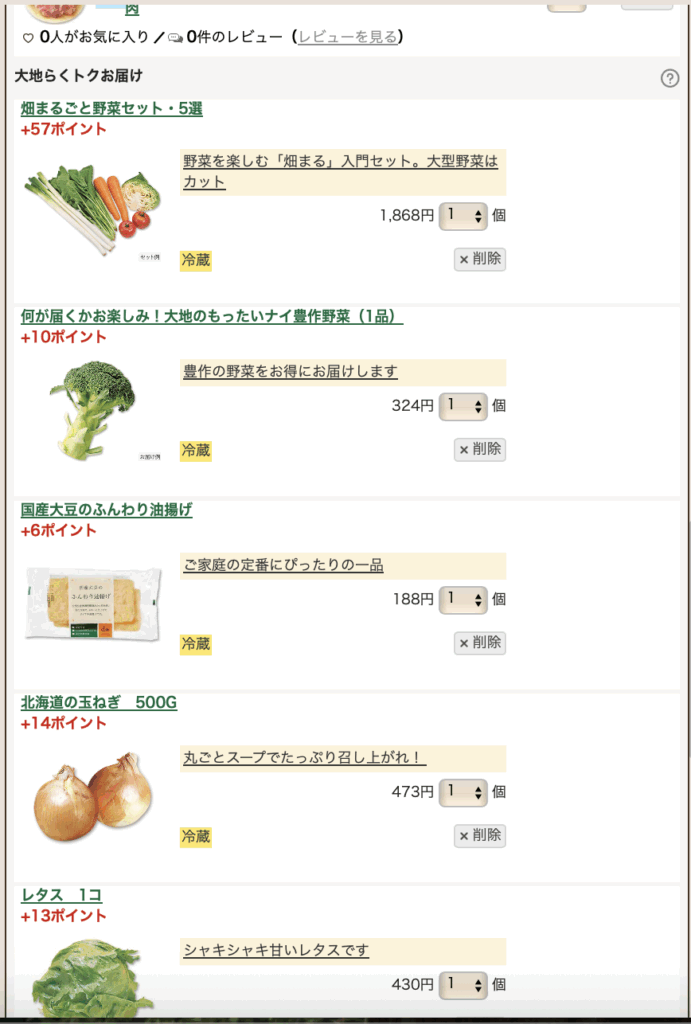
Task: Remove 北海道の玉ねぎ from the cart
Action: [480, 835]
